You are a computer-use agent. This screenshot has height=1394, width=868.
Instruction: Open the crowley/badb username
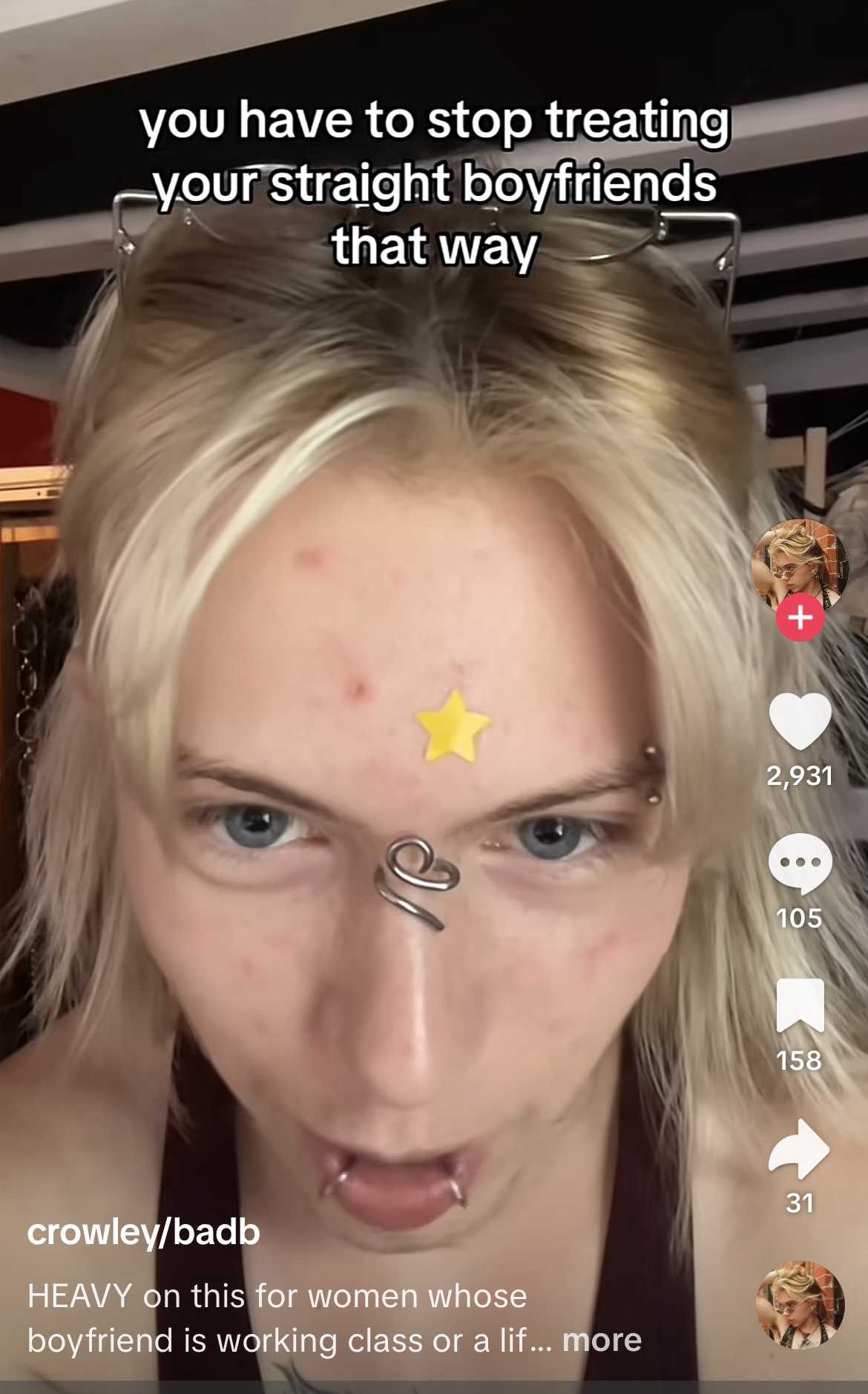click(x=144, y=1232)
